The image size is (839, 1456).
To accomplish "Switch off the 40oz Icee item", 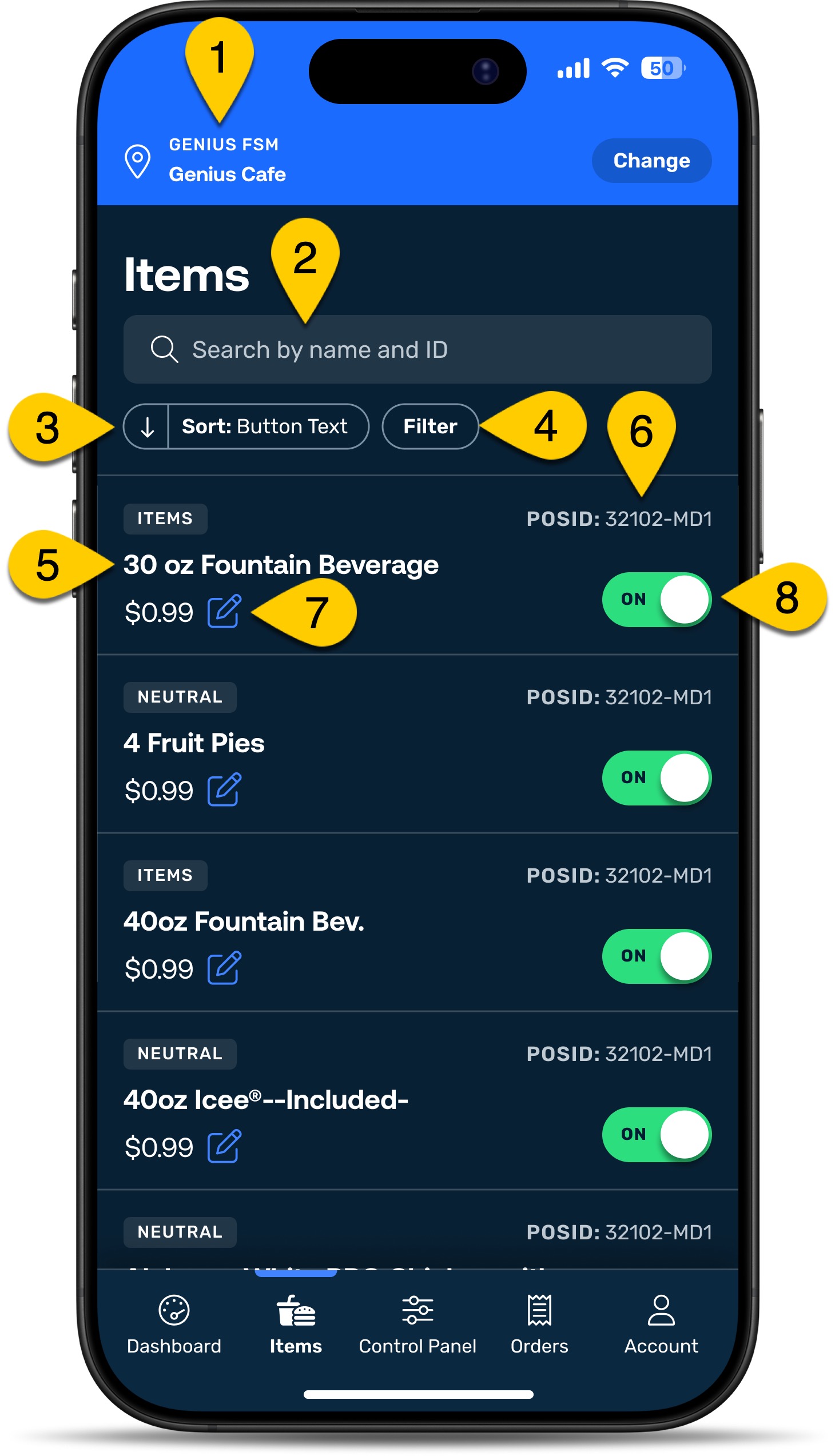I will 657,1135.
